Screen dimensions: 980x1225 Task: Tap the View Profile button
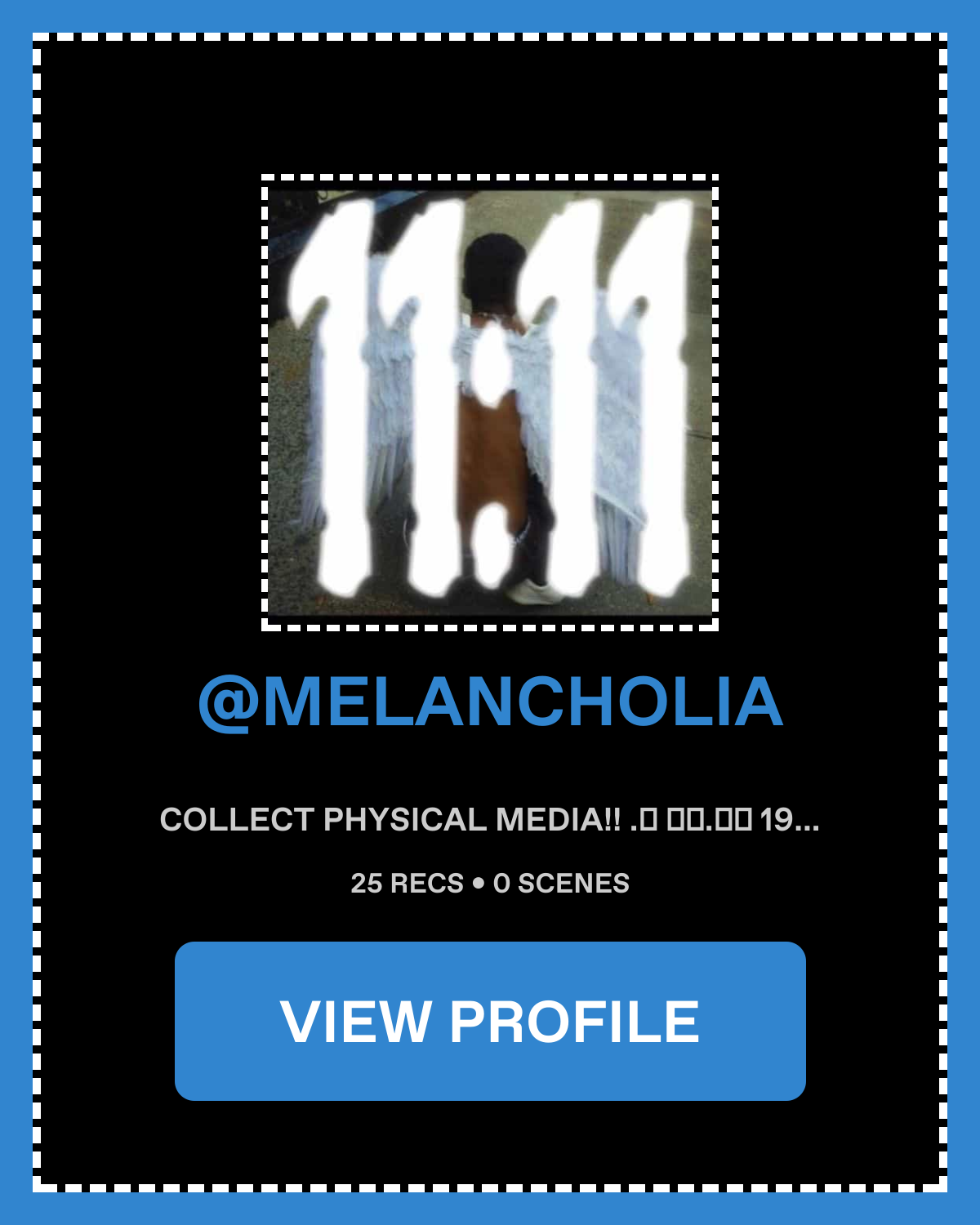[x=490, y=1021]
